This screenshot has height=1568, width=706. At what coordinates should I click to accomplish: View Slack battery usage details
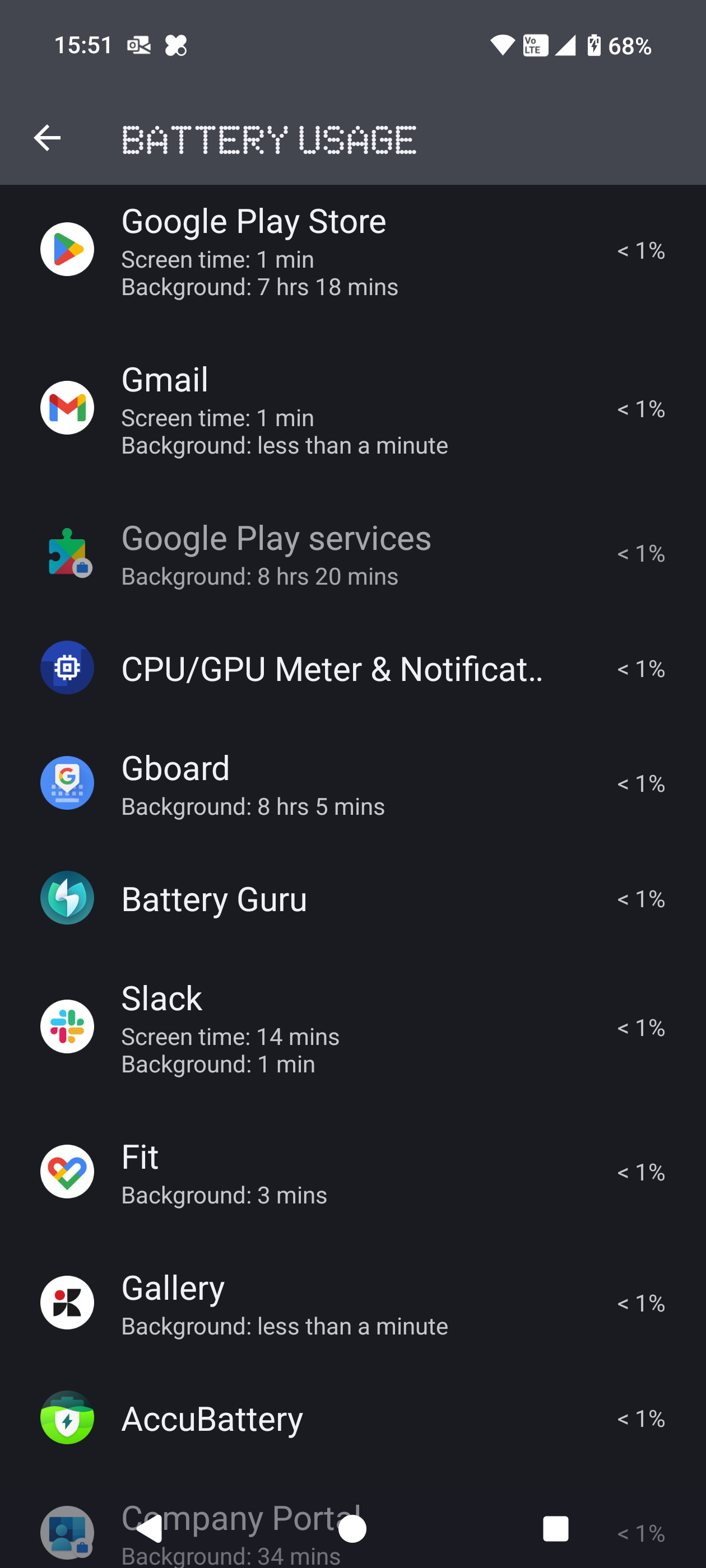(352, 1027)
